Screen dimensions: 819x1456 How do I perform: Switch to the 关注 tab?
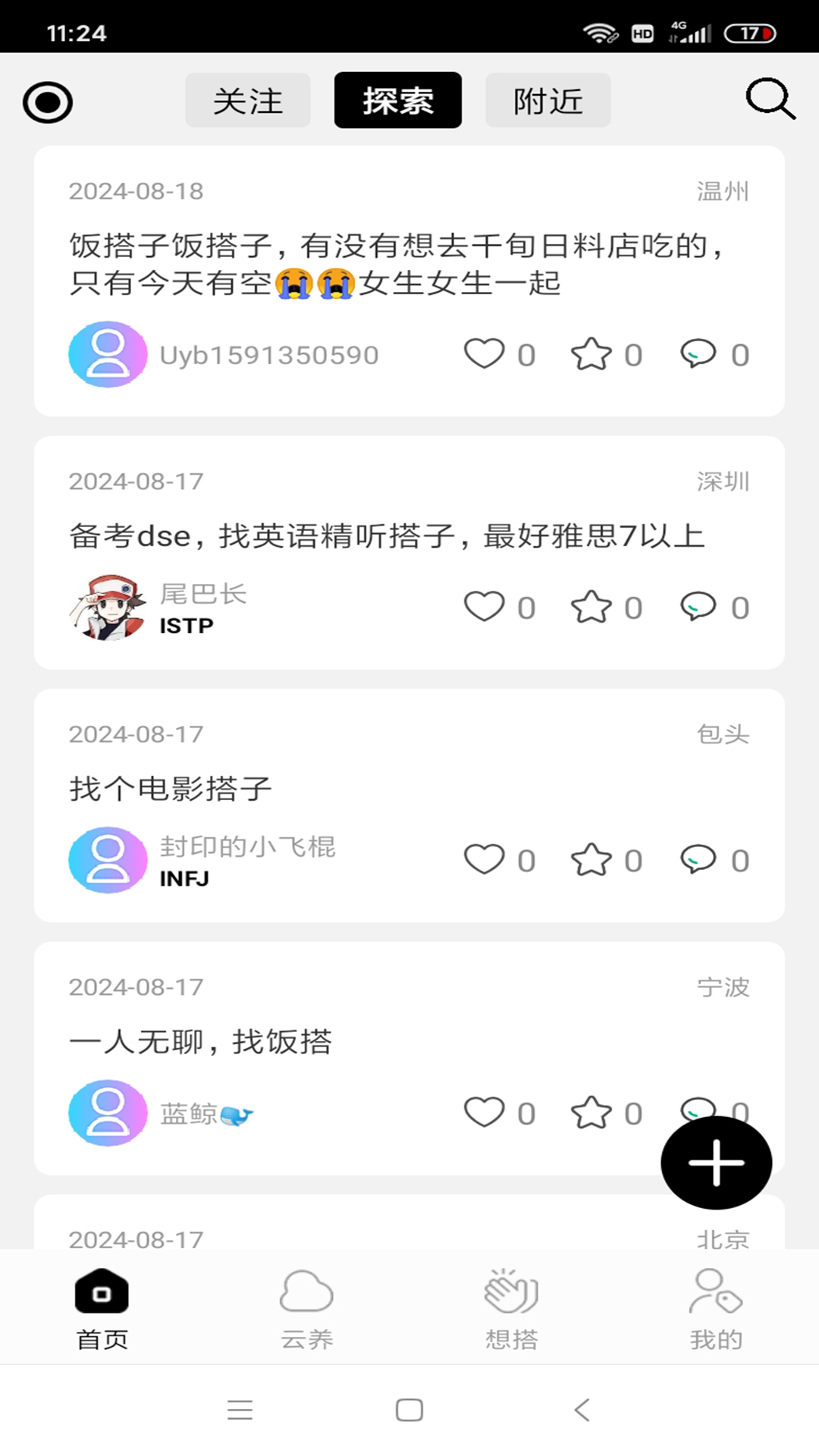248,101
